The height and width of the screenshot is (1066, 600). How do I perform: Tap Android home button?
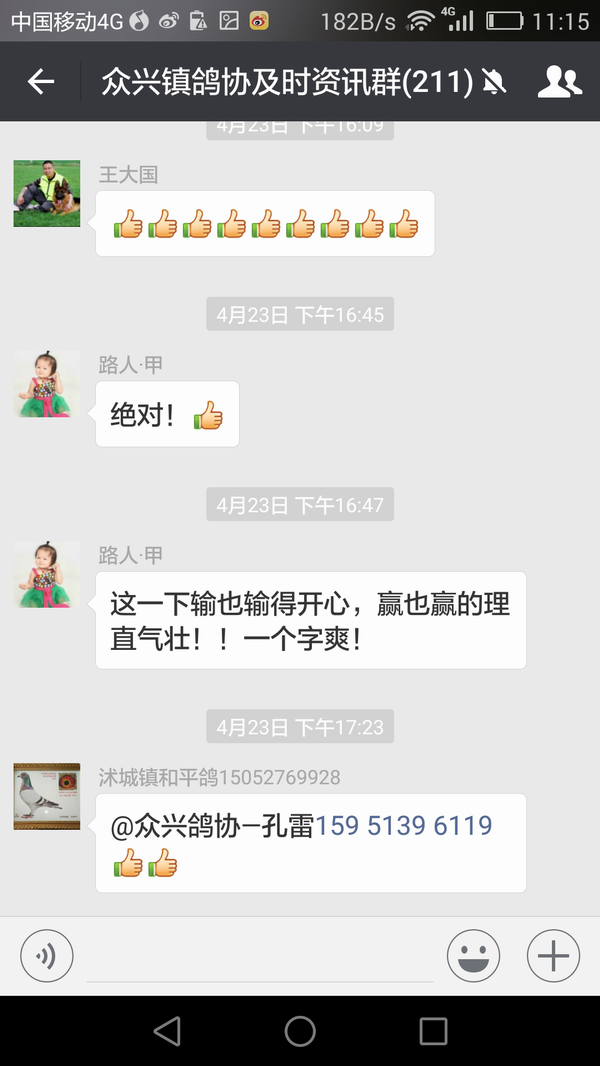(x=300, y=1031)
